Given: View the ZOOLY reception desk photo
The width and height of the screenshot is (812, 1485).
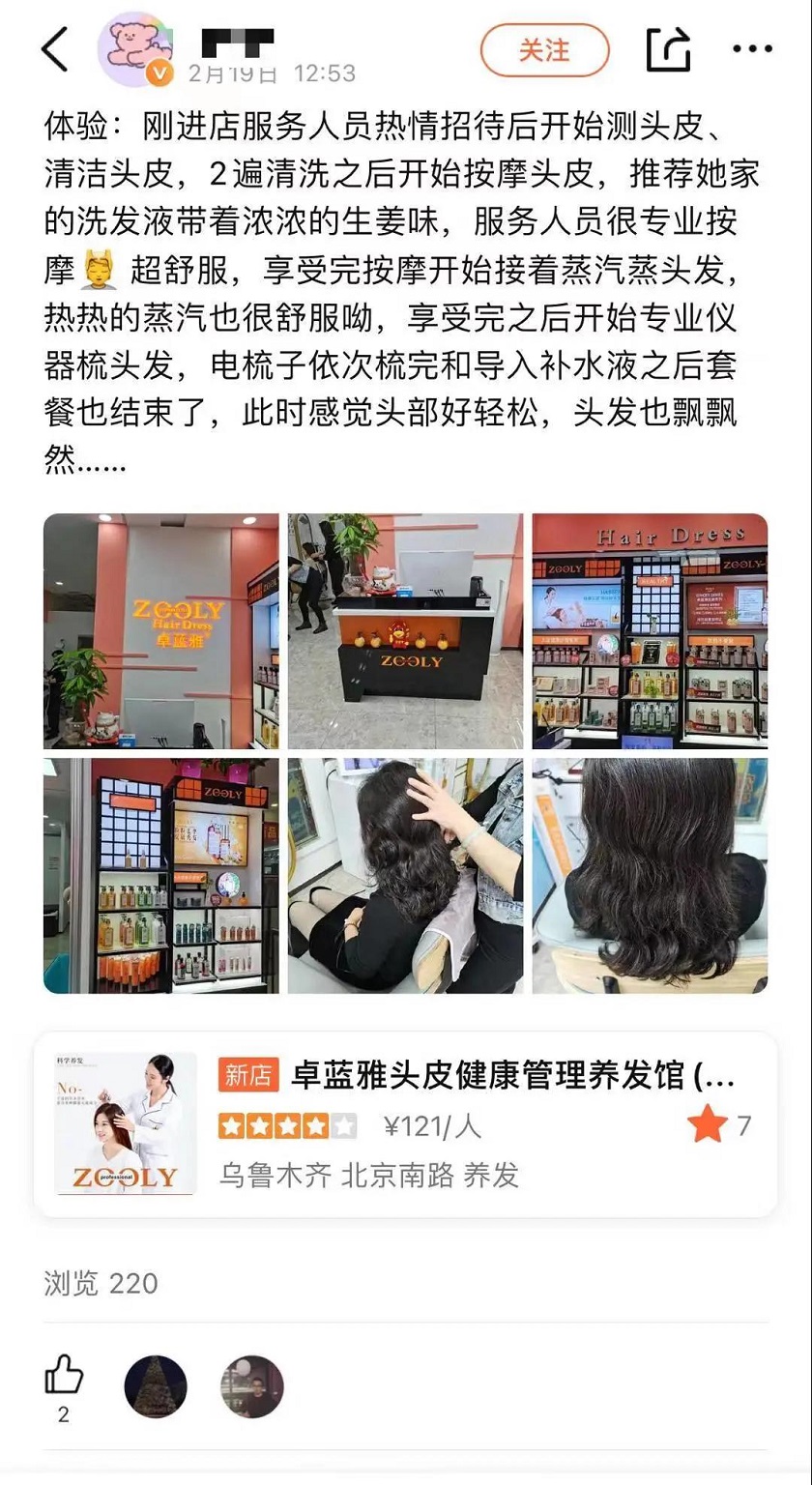Looking at the screenshot, I should click(405, 630).
